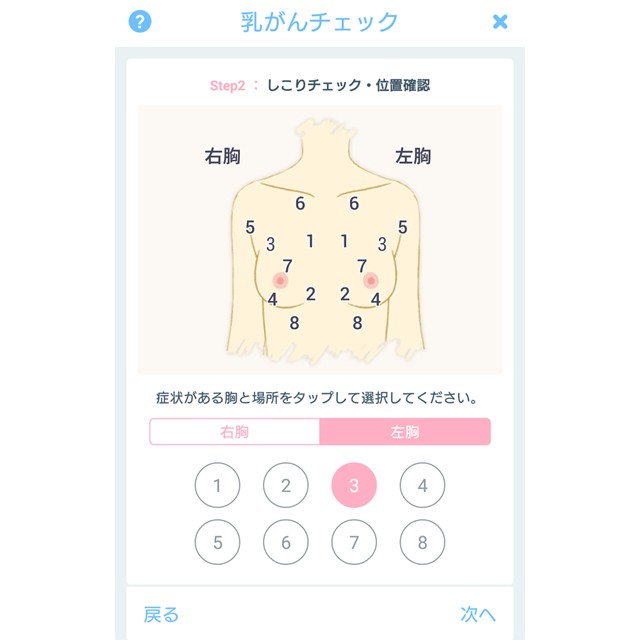Go back with 戻る
The width and height of the screenshot is (640, 640).
[161, 614]
